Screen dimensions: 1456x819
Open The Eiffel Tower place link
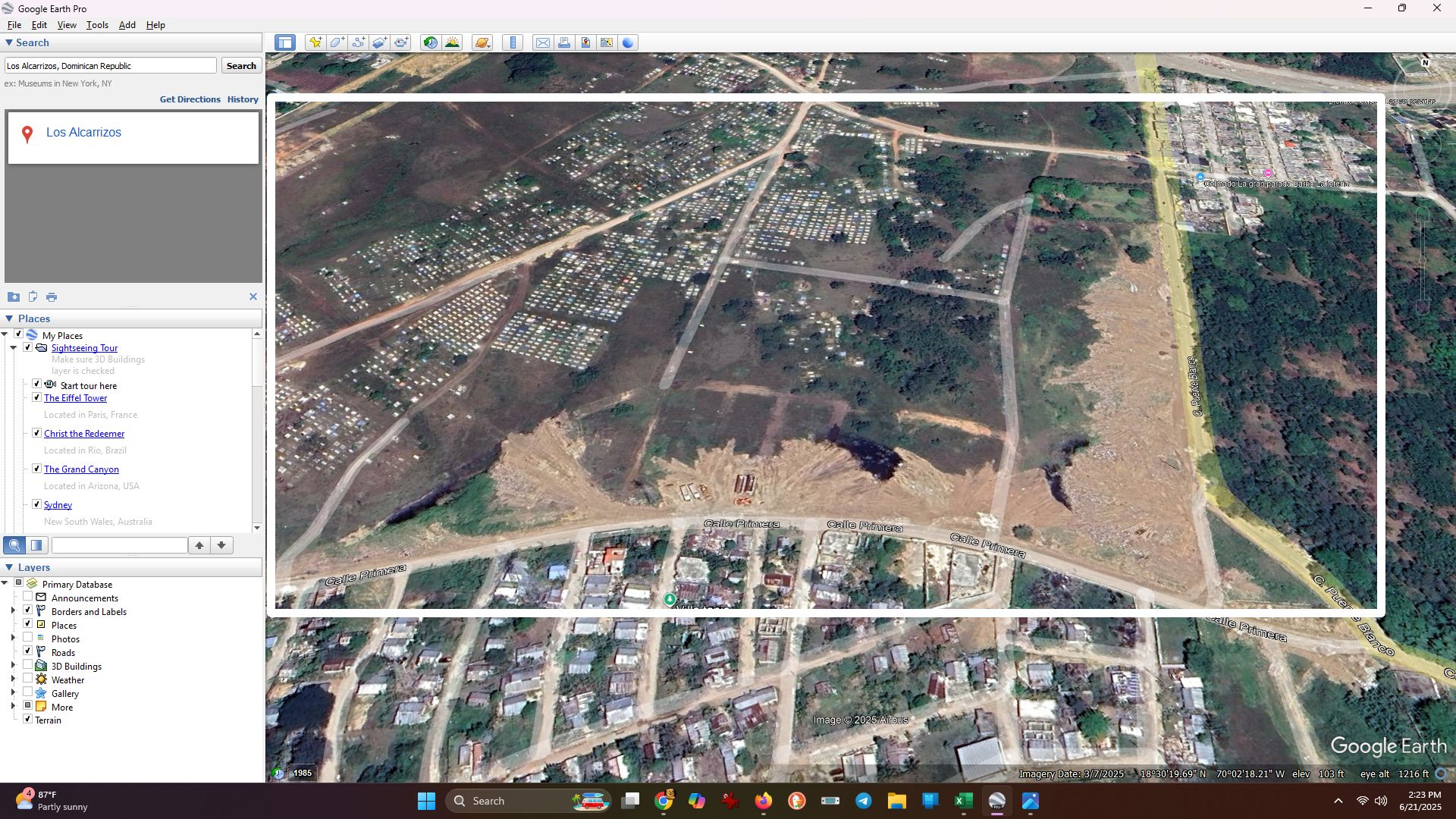click(x=75, y=398)
